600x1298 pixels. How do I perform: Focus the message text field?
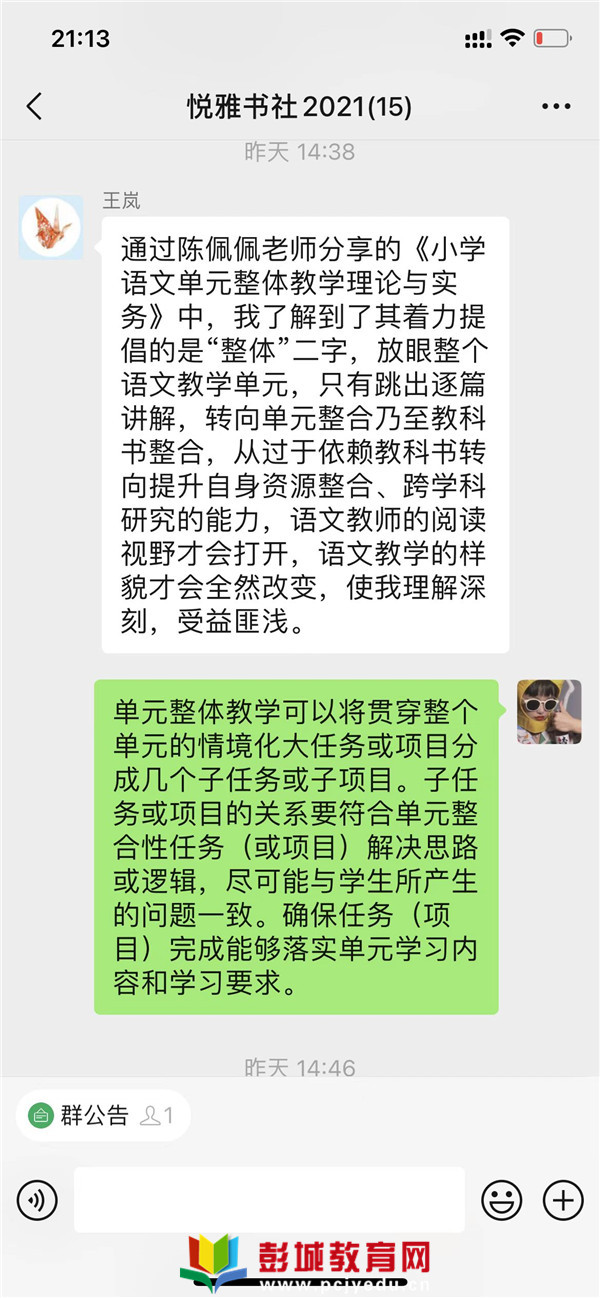click(269, 1199)
